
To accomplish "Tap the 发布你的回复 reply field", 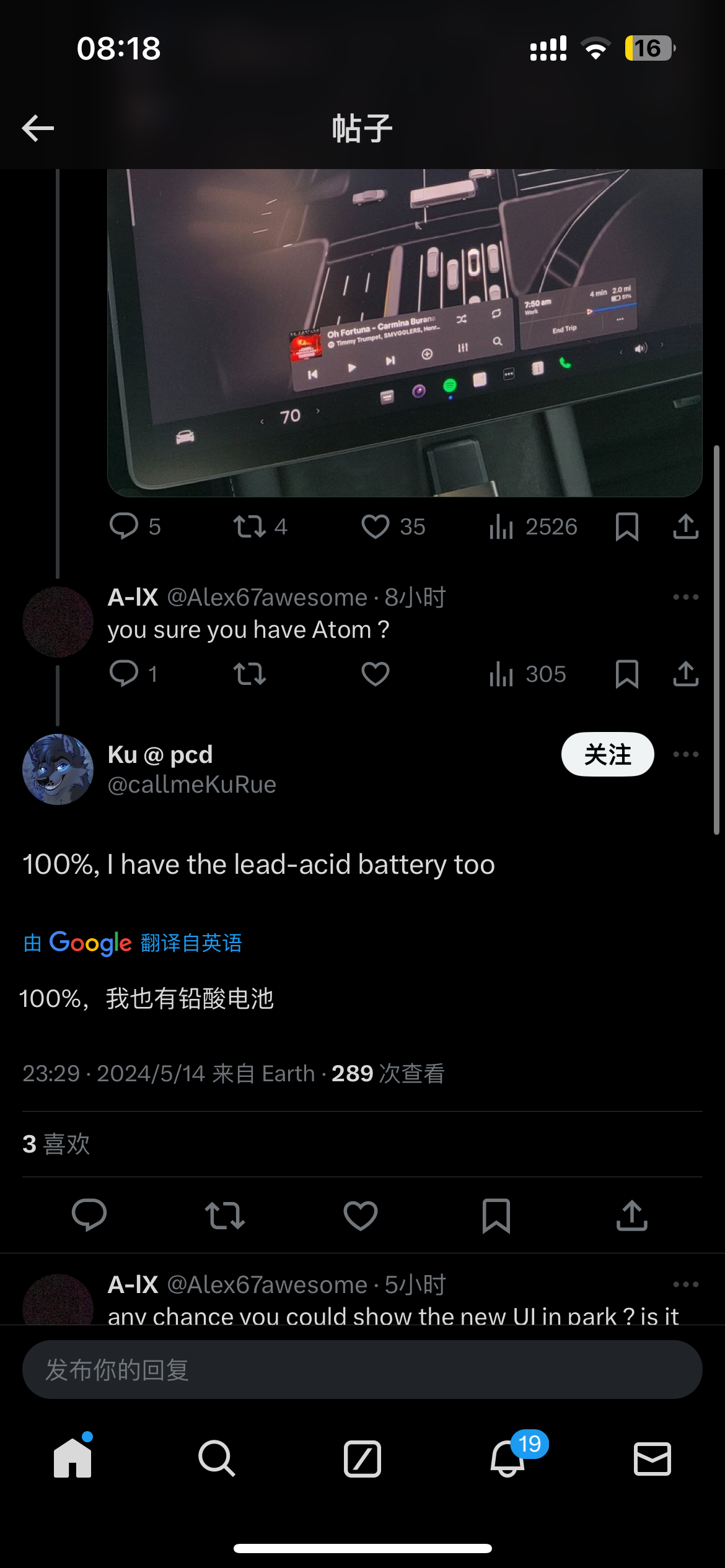I will [x=362, y=1370].
